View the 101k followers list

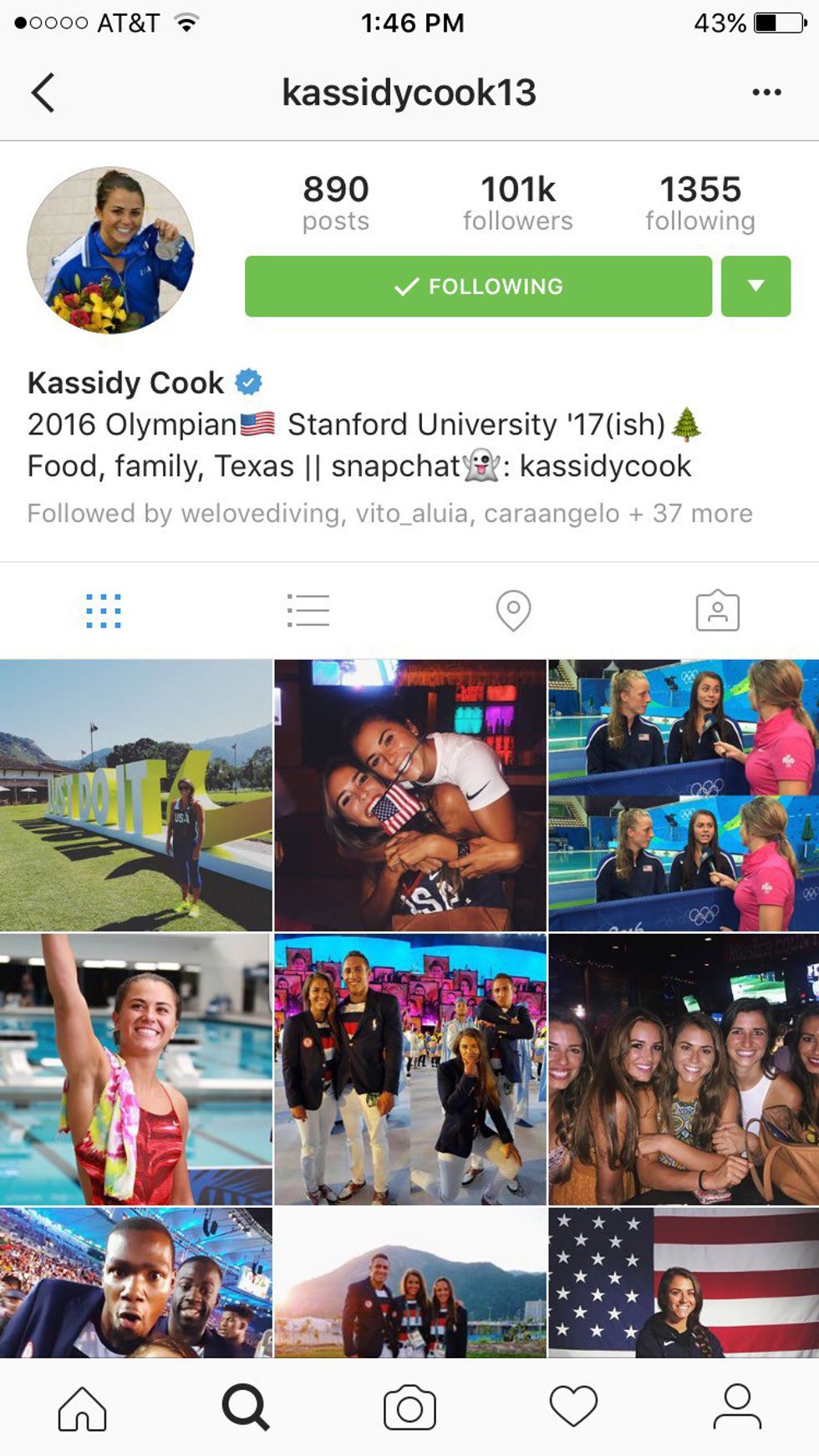tap(517, 203)
